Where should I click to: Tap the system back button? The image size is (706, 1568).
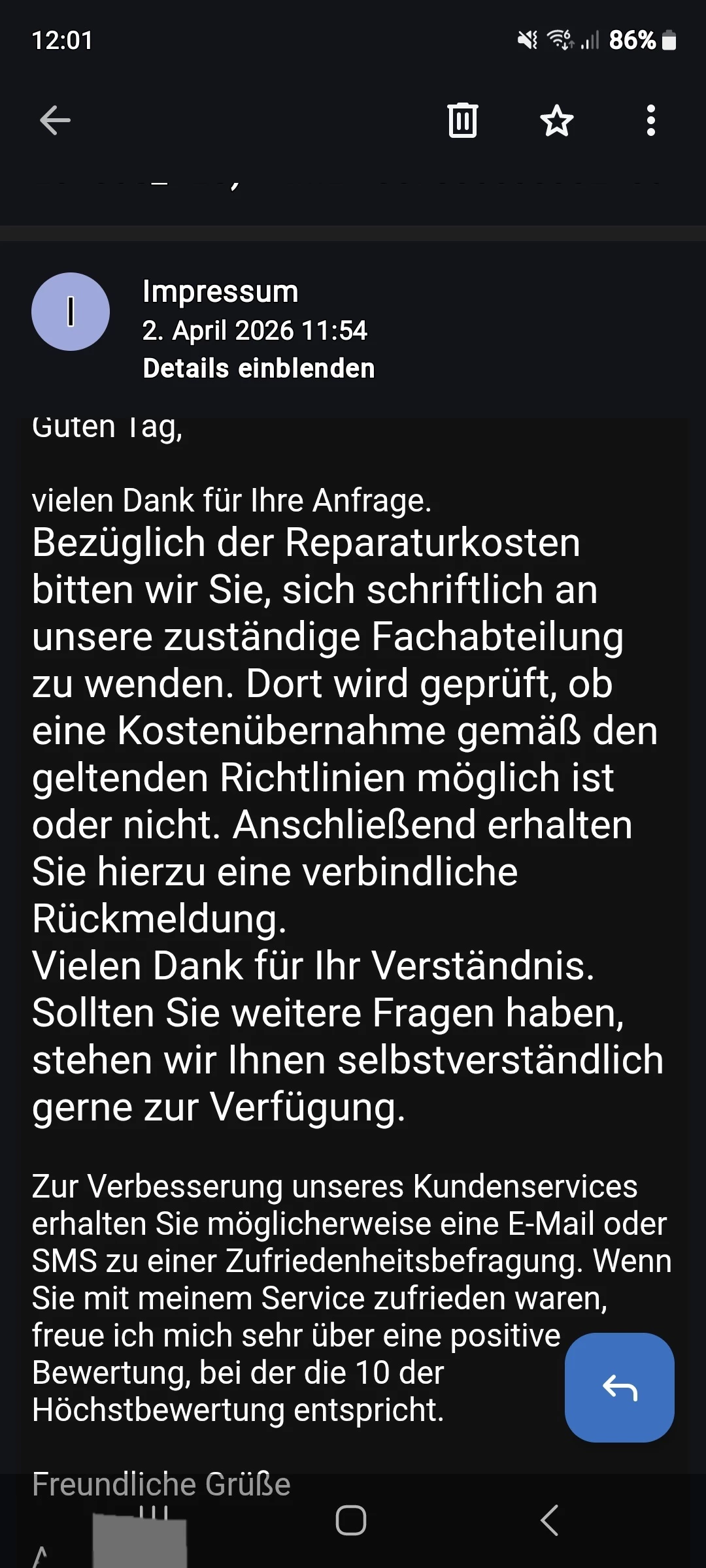tap(549, 1520)
